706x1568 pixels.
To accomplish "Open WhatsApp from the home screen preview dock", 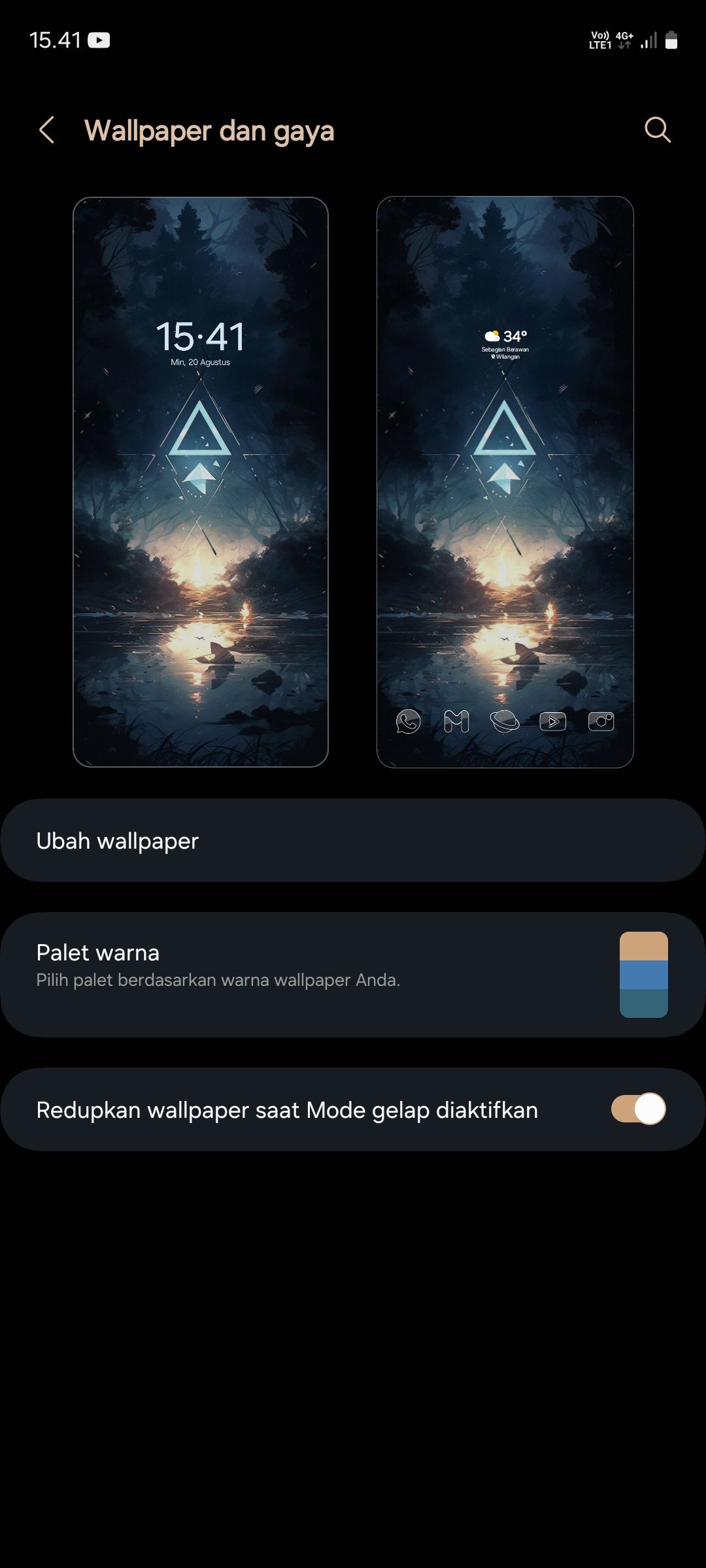I will click(x=407, y=722).
